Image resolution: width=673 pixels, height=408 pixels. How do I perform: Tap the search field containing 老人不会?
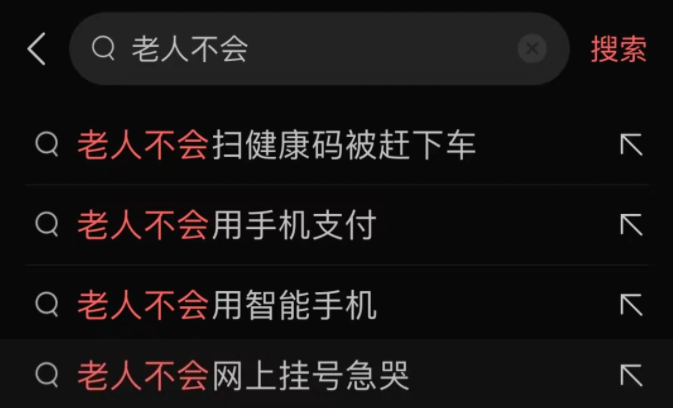click(x=300, y=49)
